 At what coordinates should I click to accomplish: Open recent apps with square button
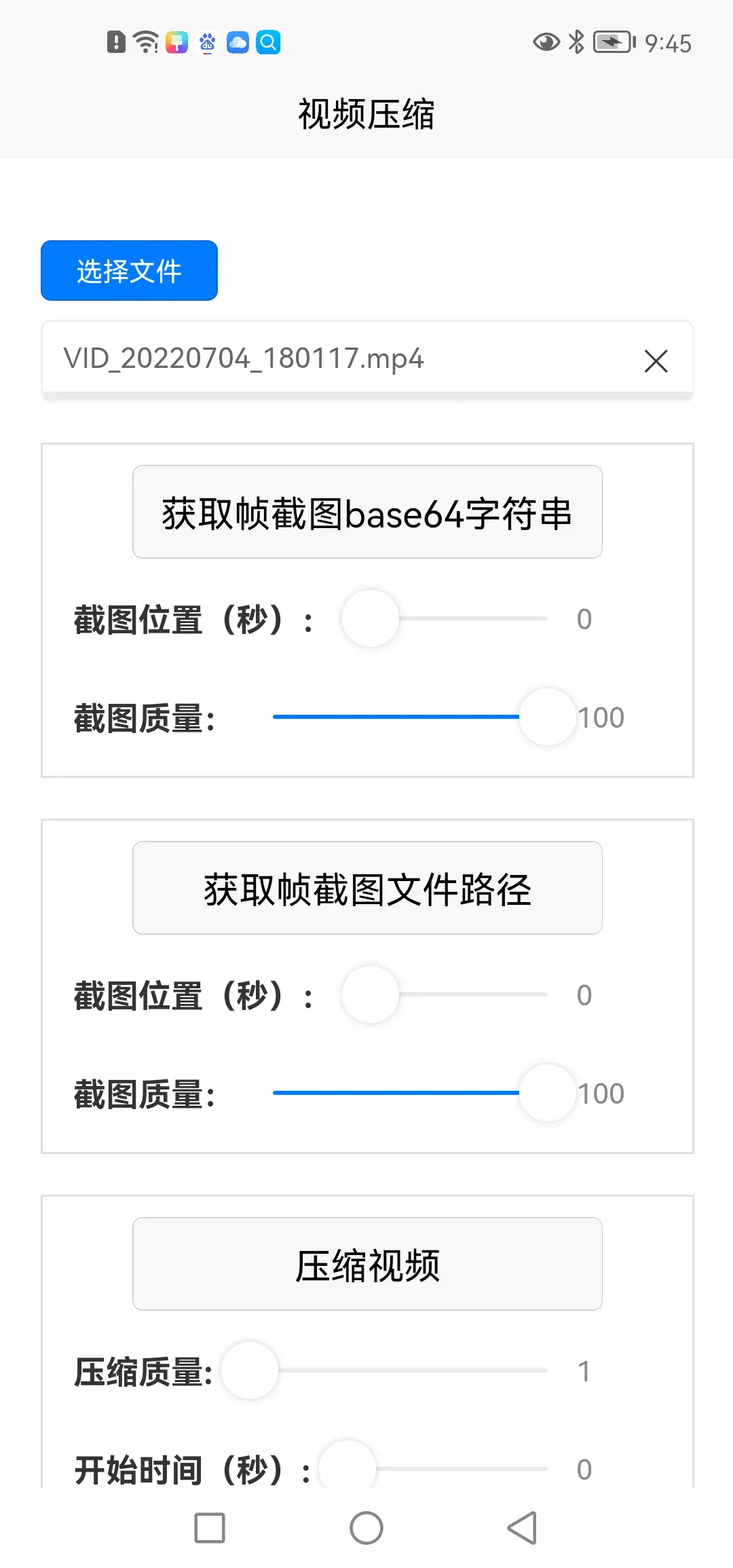[x=210, y=1528]
